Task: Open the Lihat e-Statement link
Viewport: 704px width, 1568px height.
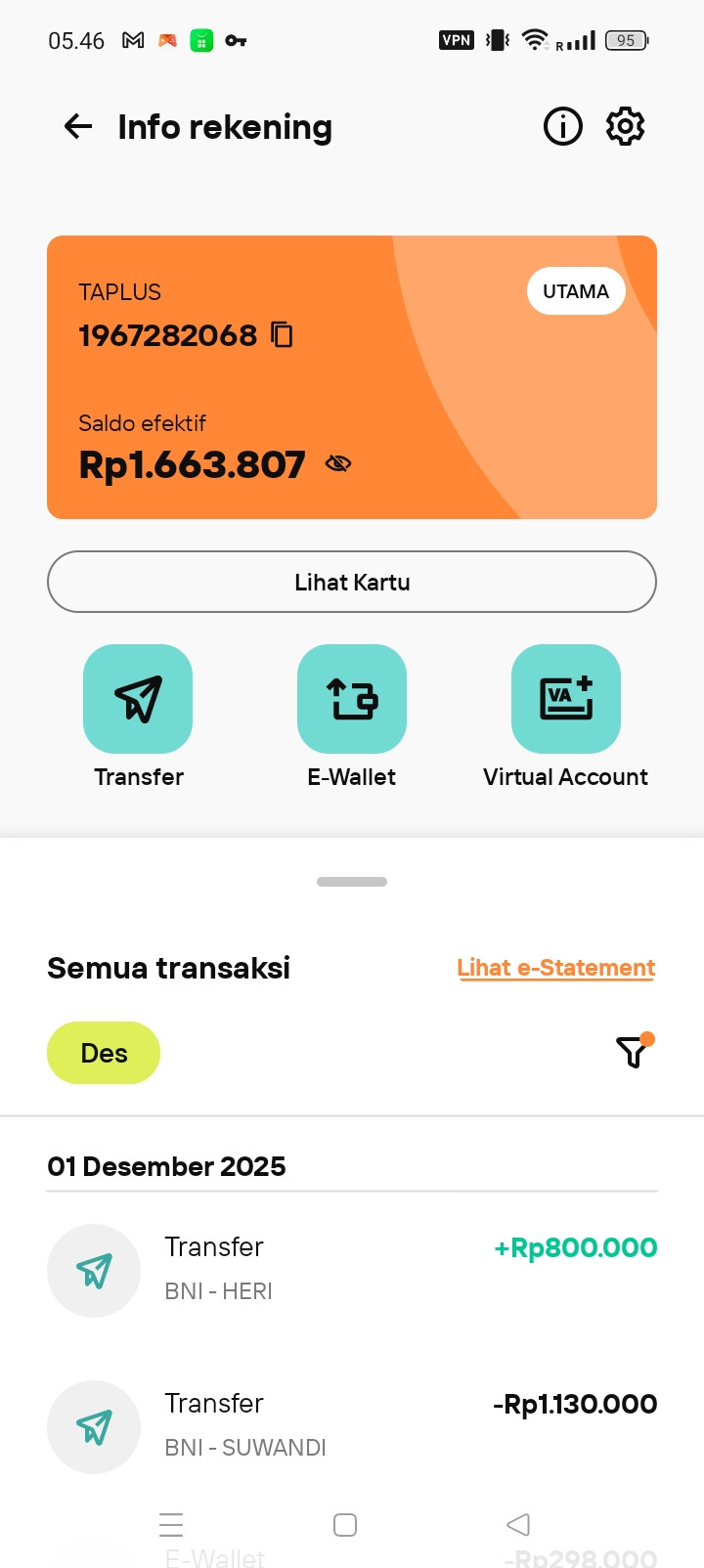Action: point(555,968)
